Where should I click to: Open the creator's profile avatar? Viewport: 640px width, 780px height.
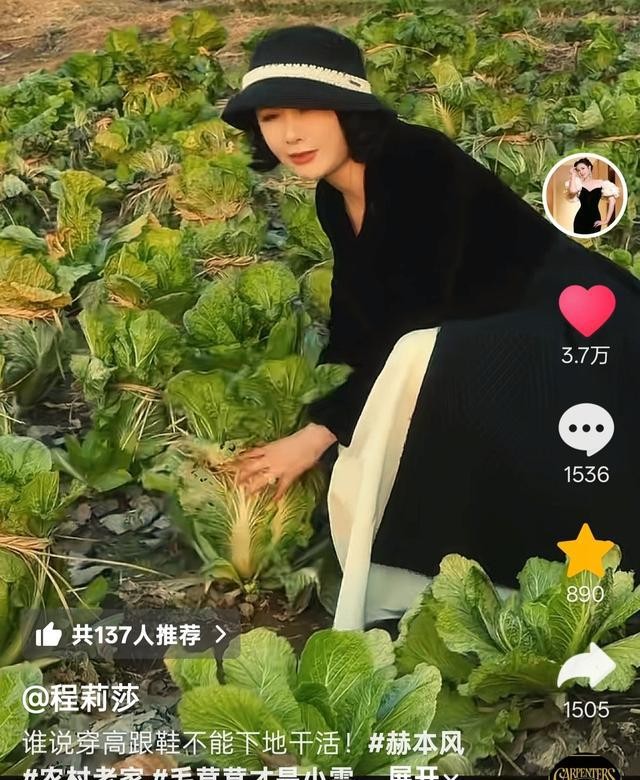pos(584,196)
